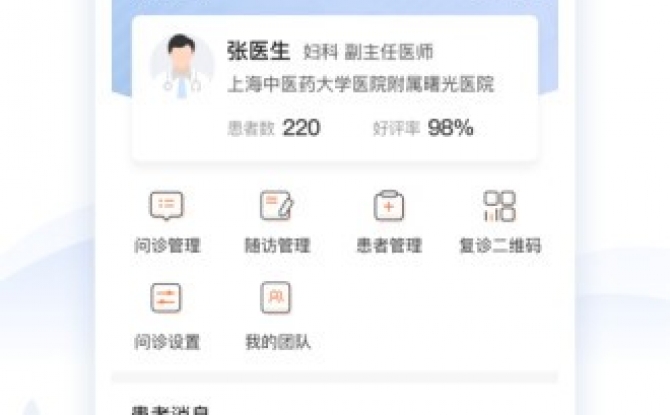The image size is (670, 415).
Task: Open 张医生's profile card
Action: point(334,88)
